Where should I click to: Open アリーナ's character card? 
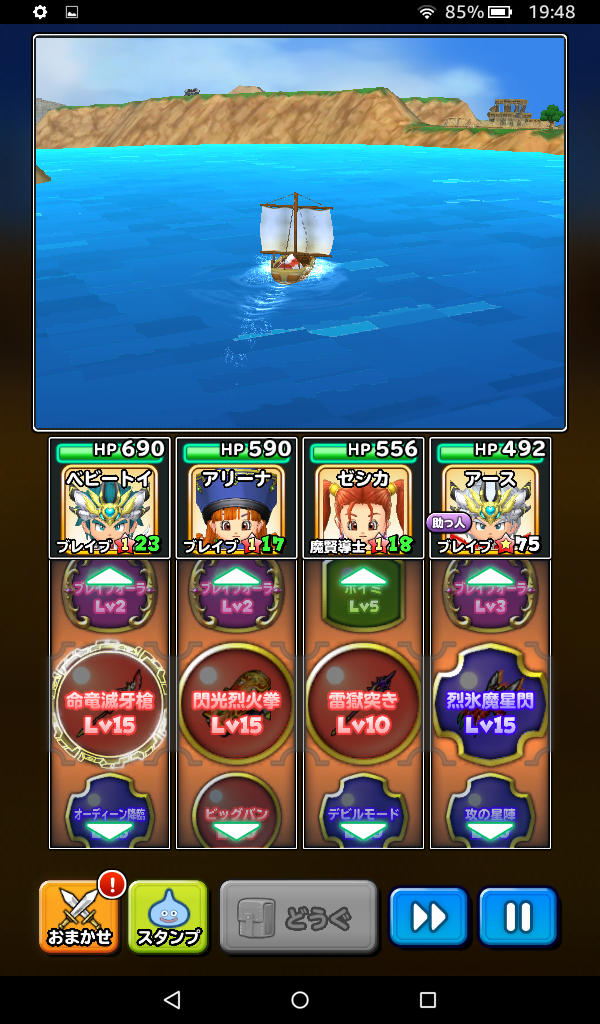(x=236, y=498)
